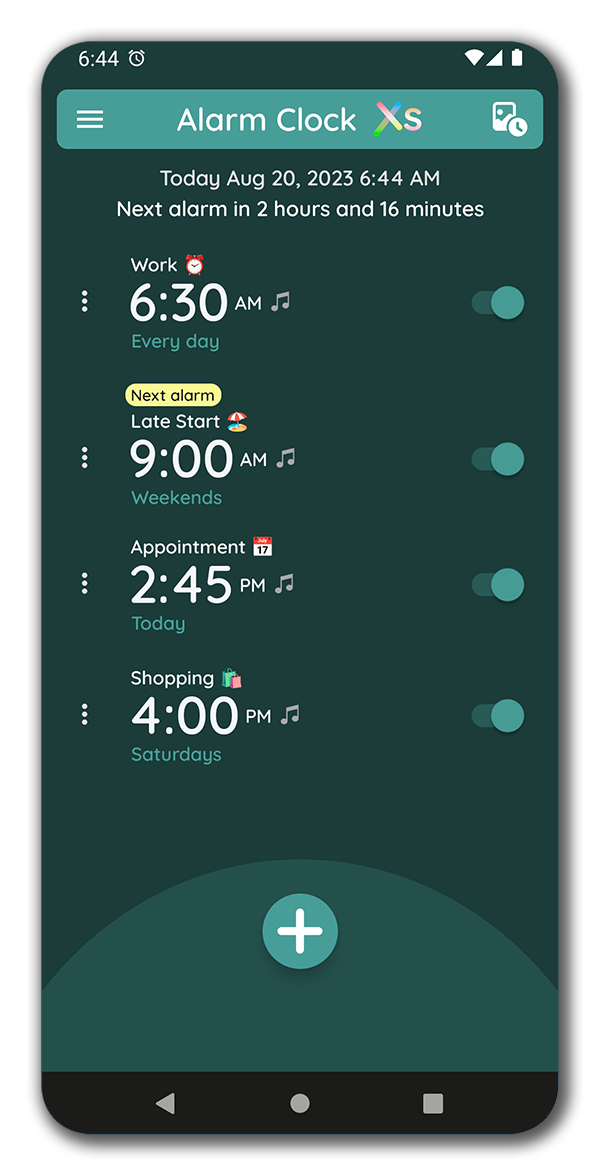Go back using the system back button
This screenshot has height=1176, width=600.
click(x=166, y=1103)
